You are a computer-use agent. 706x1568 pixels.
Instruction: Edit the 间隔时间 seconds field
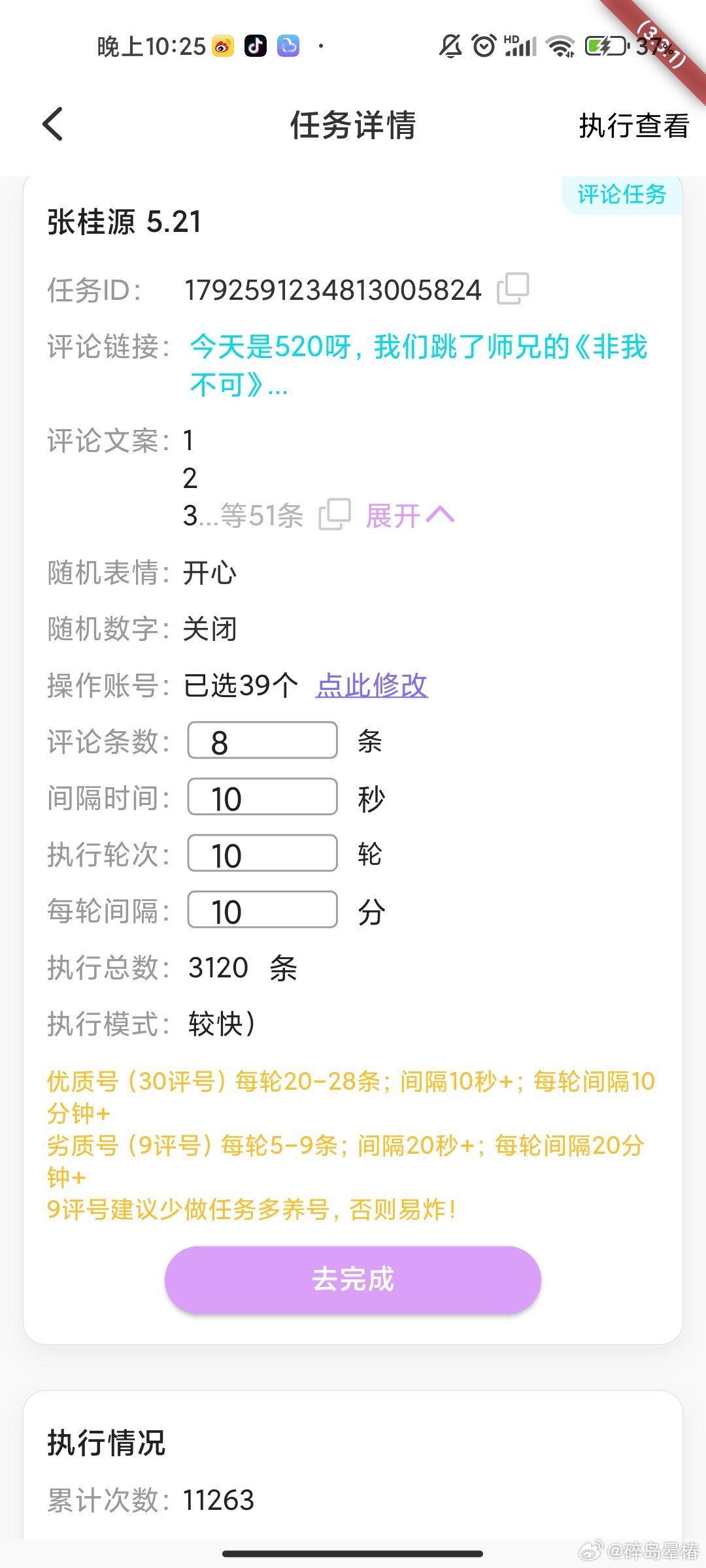tap(262, 797)
